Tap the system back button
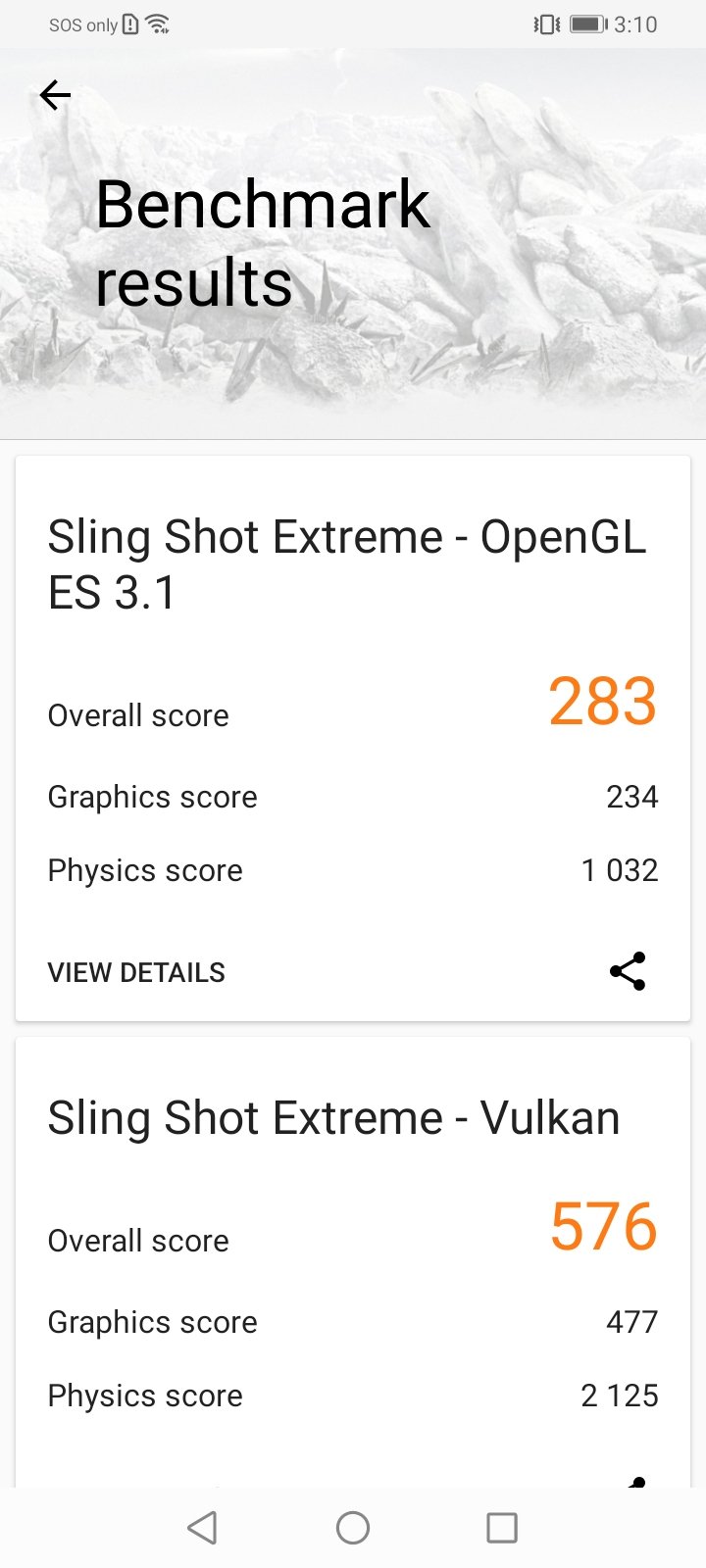This screenshot has width=706, height=1568. [202, 1527]
